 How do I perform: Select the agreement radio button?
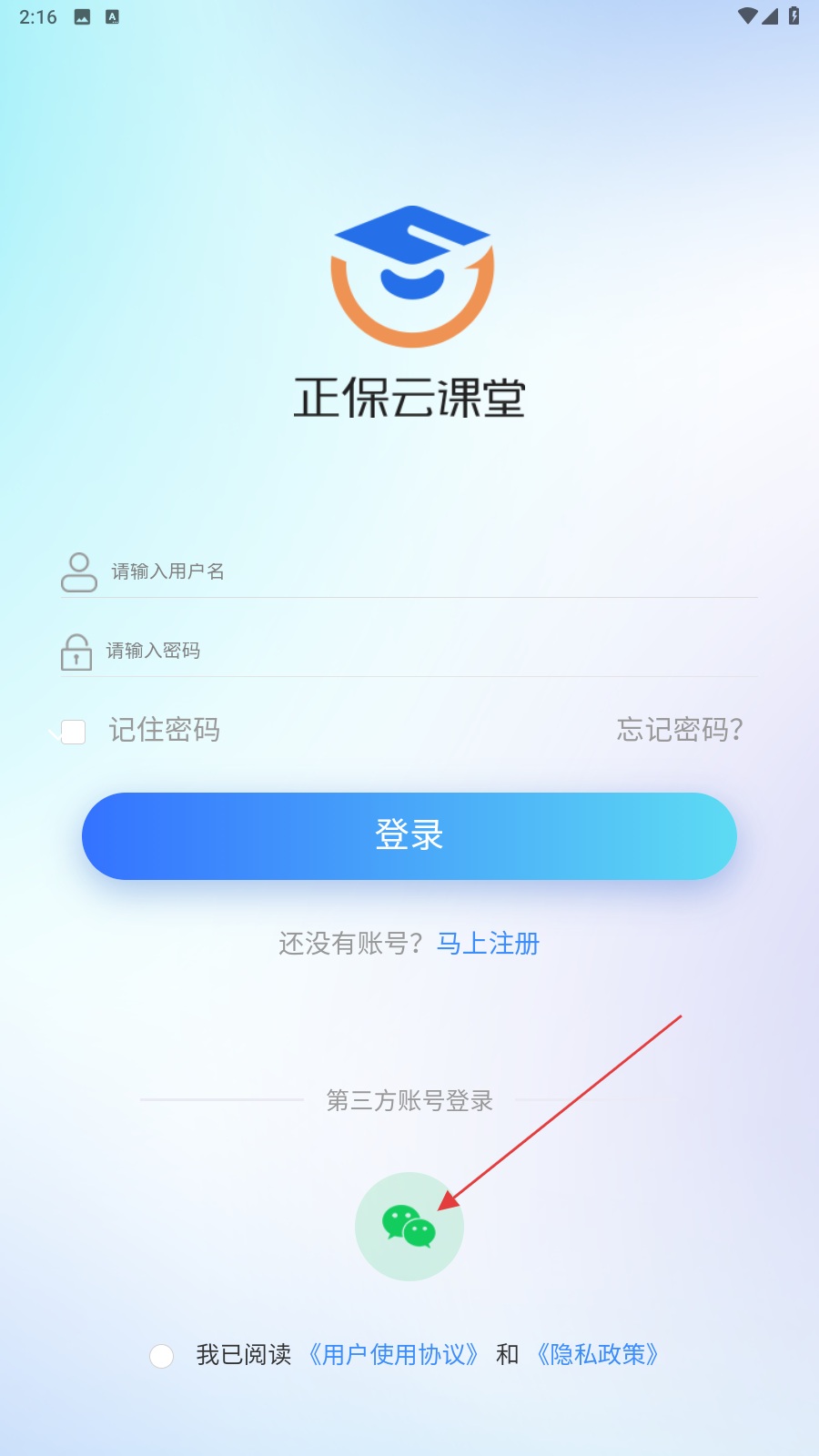tap(162, 1356)
